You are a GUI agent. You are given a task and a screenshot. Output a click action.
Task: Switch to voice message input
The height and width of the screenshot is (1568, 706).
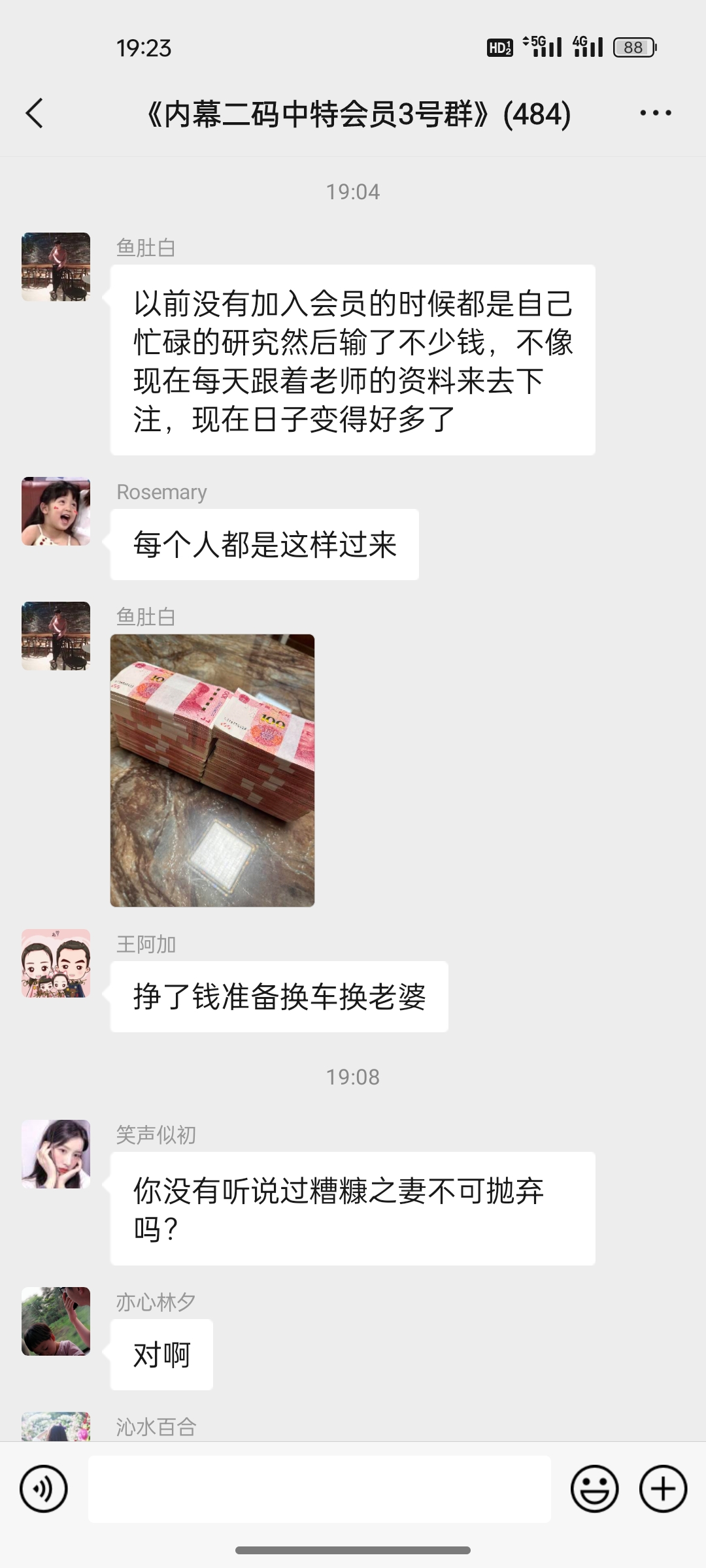43,1489
